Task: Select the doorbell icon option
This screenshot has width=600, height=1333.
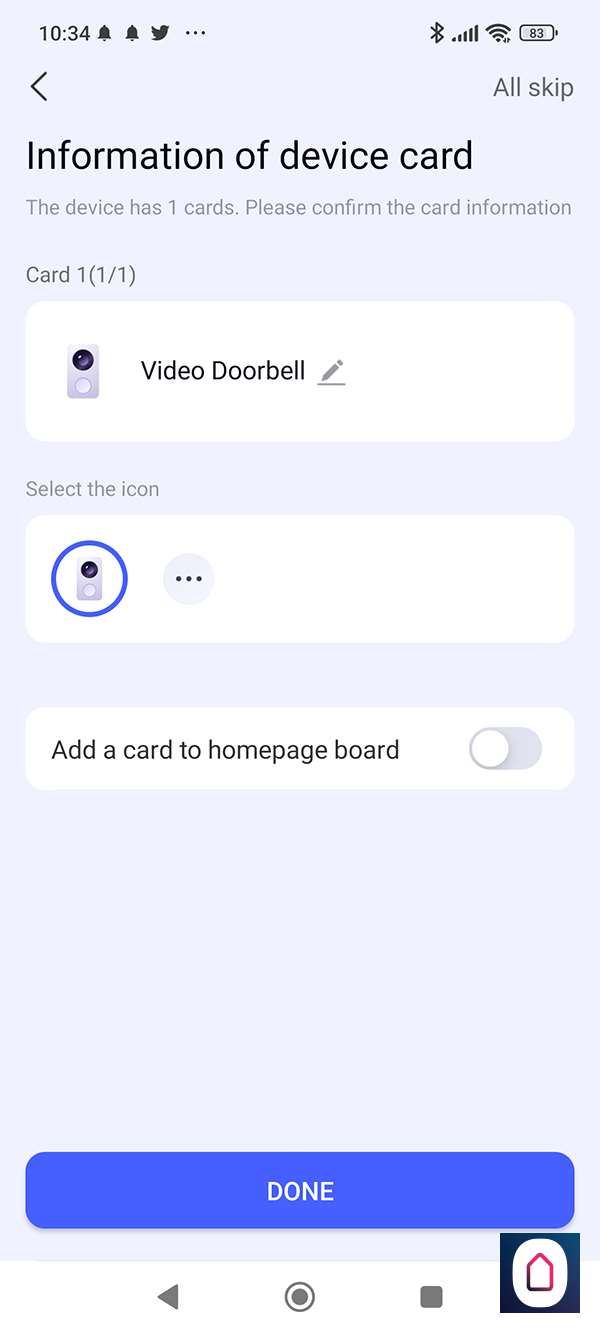Action: [89, 579]
